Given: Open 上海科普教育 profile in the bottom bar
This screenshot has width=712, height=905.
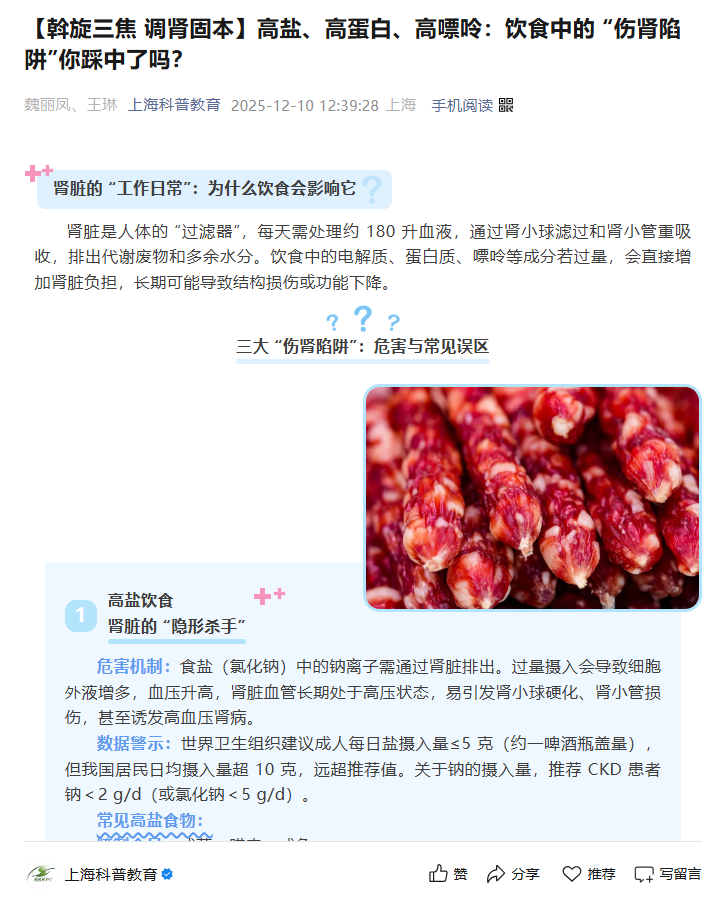Looking at the screenshot, I should pyautogui.click(x=110, y=874).
